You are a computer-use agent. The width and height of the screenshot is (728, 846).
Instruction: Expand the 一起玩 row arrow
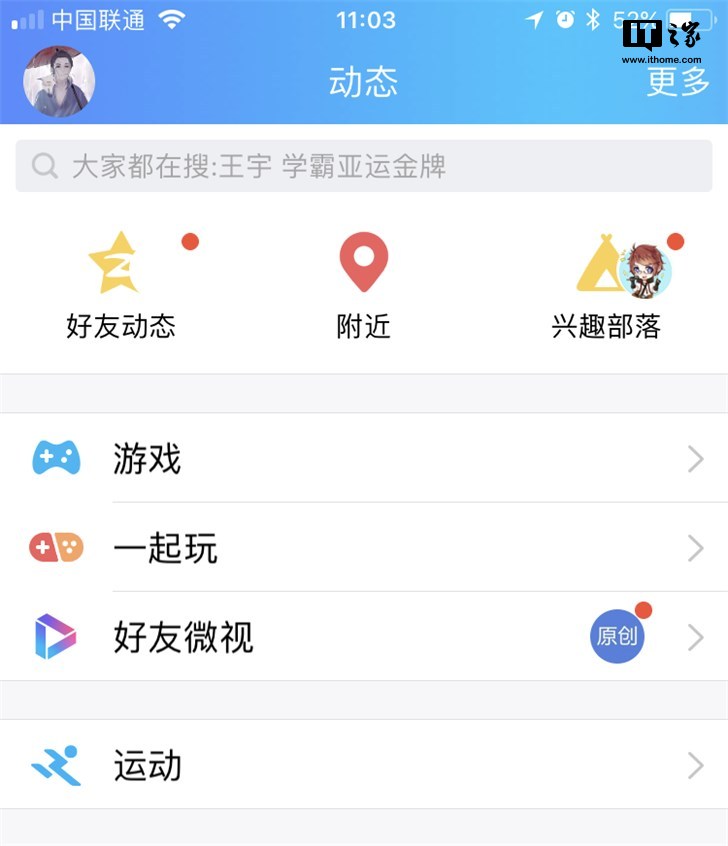pyautogui.click(x=696, y=548)
